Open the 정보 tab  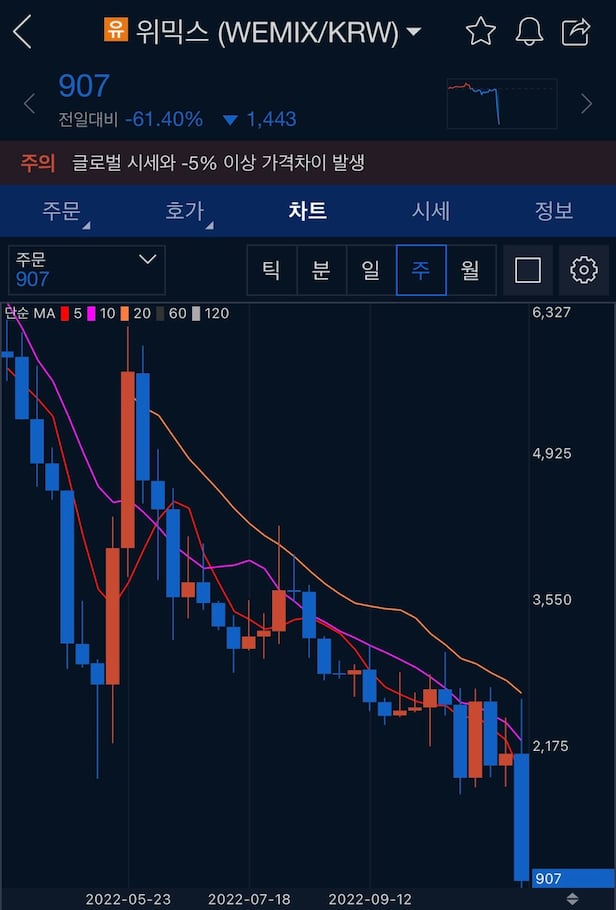click(x=553, y=211)
